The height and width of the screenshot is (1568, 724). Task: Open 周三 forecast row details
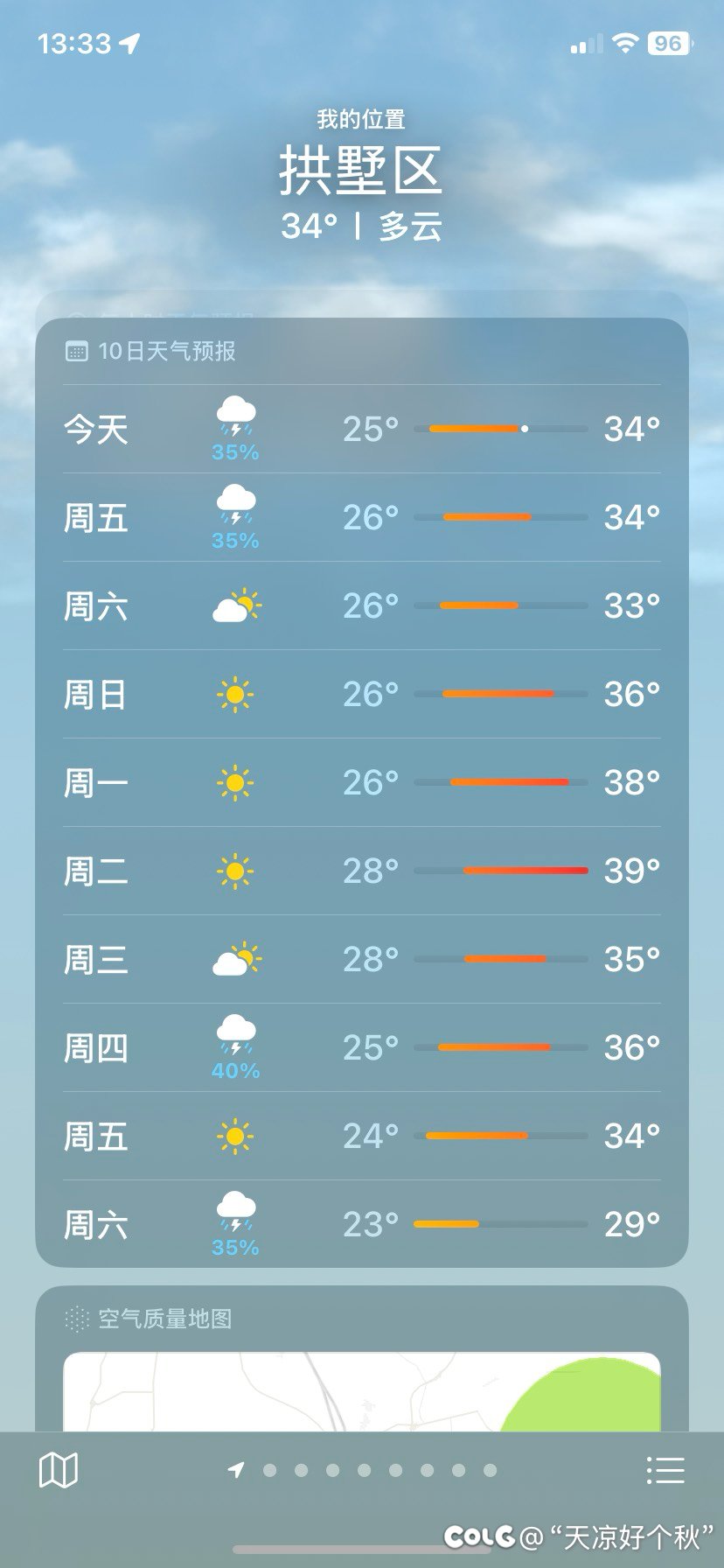coord(361,960)
